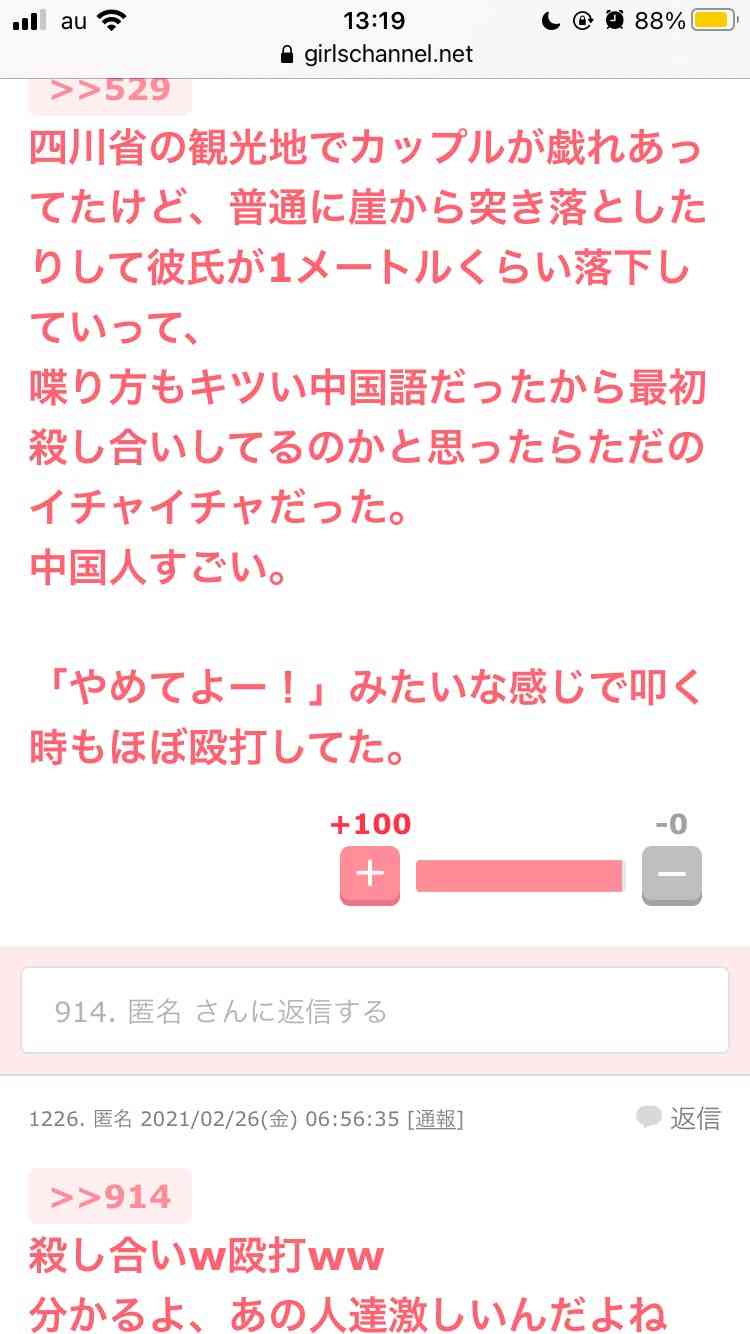Upvote comment 914 with the plus button

coord(370,875)
